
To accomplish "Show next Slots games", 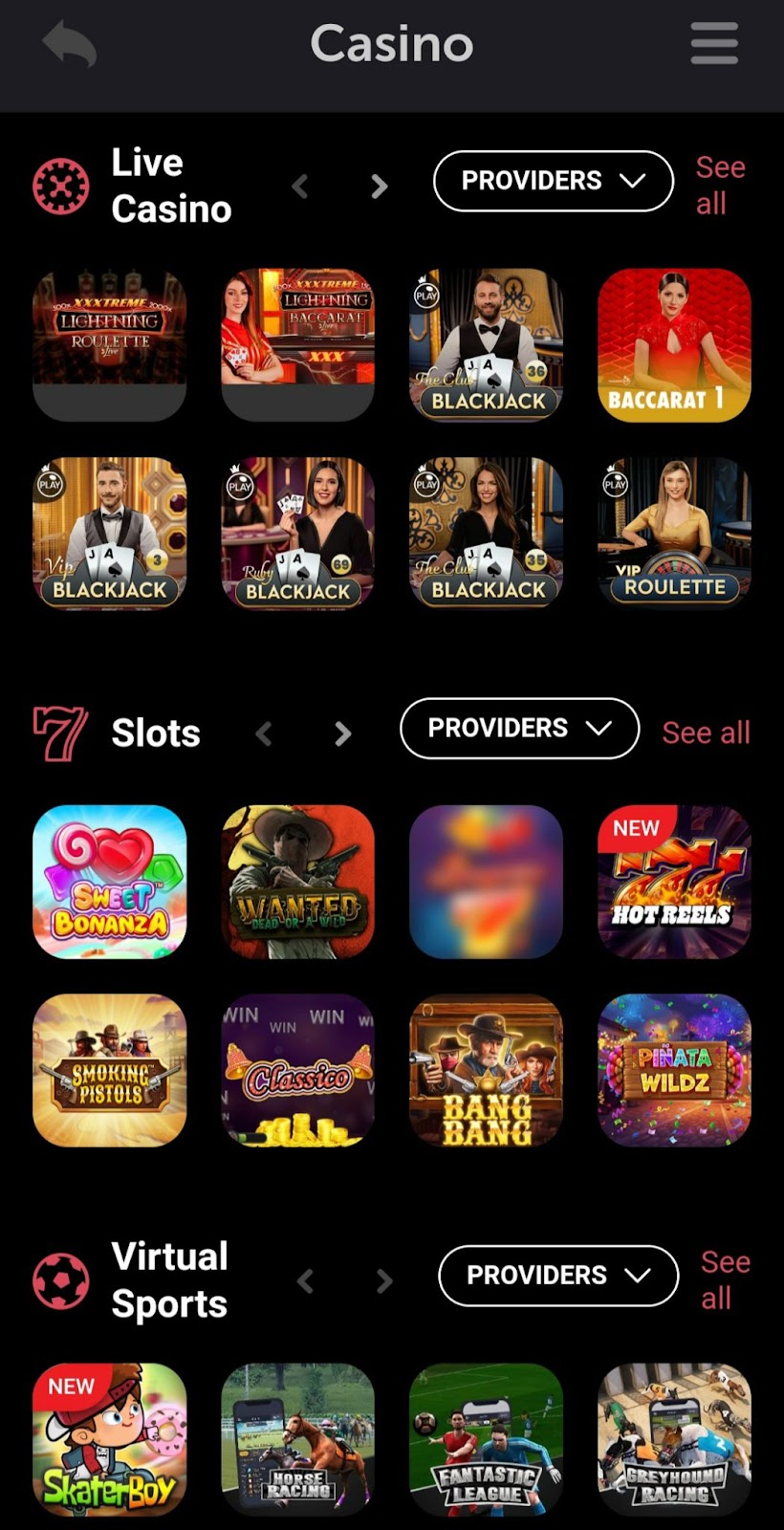I will pyautogui.click(x=343, y=733).
